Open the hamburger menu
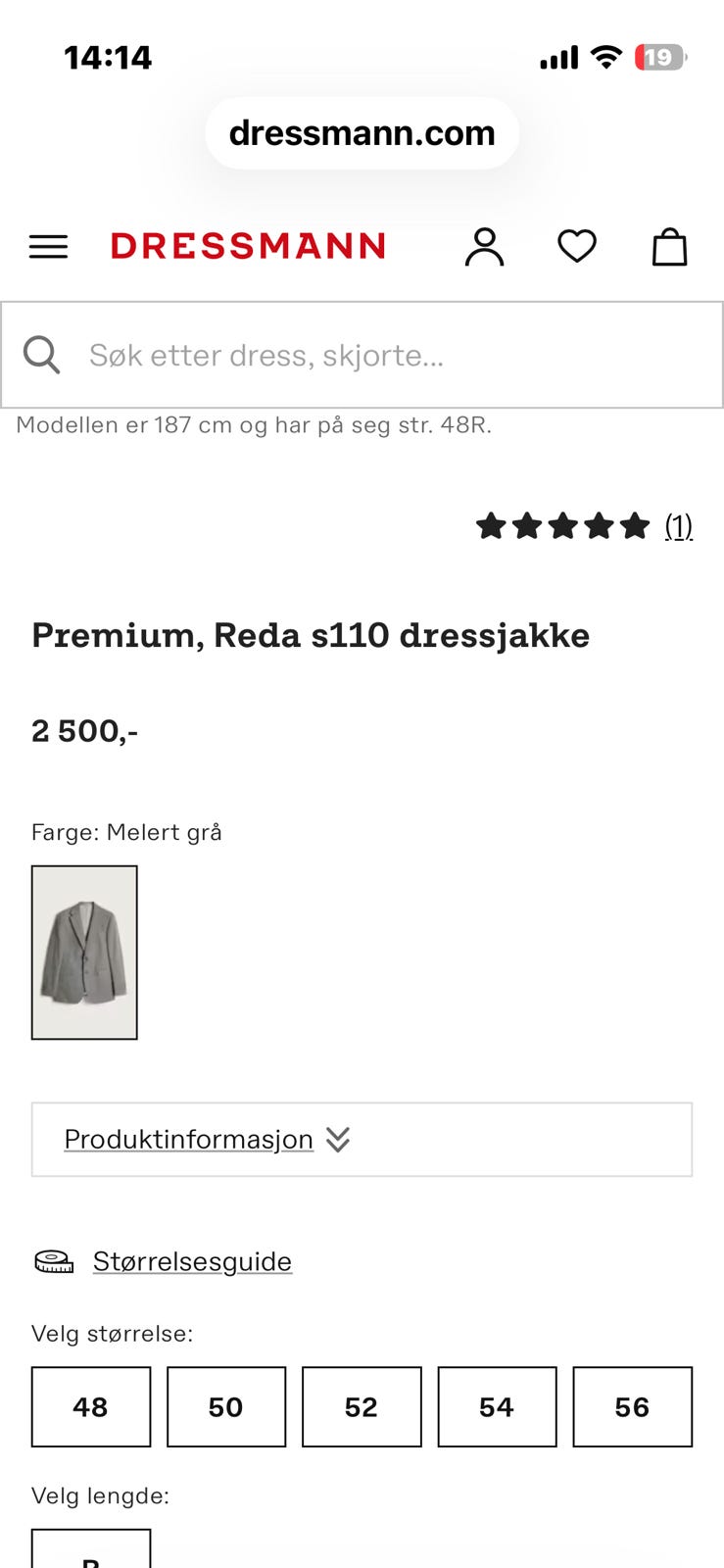 (x=48, y=246)
